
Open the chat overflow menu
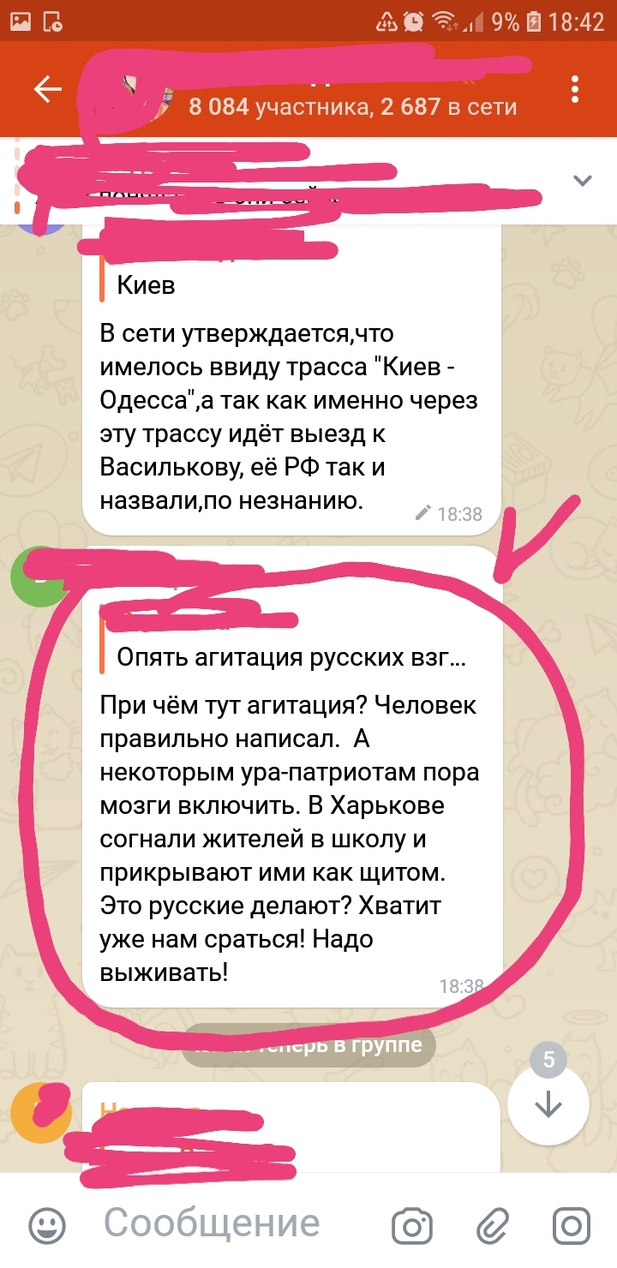pos(576,90)
